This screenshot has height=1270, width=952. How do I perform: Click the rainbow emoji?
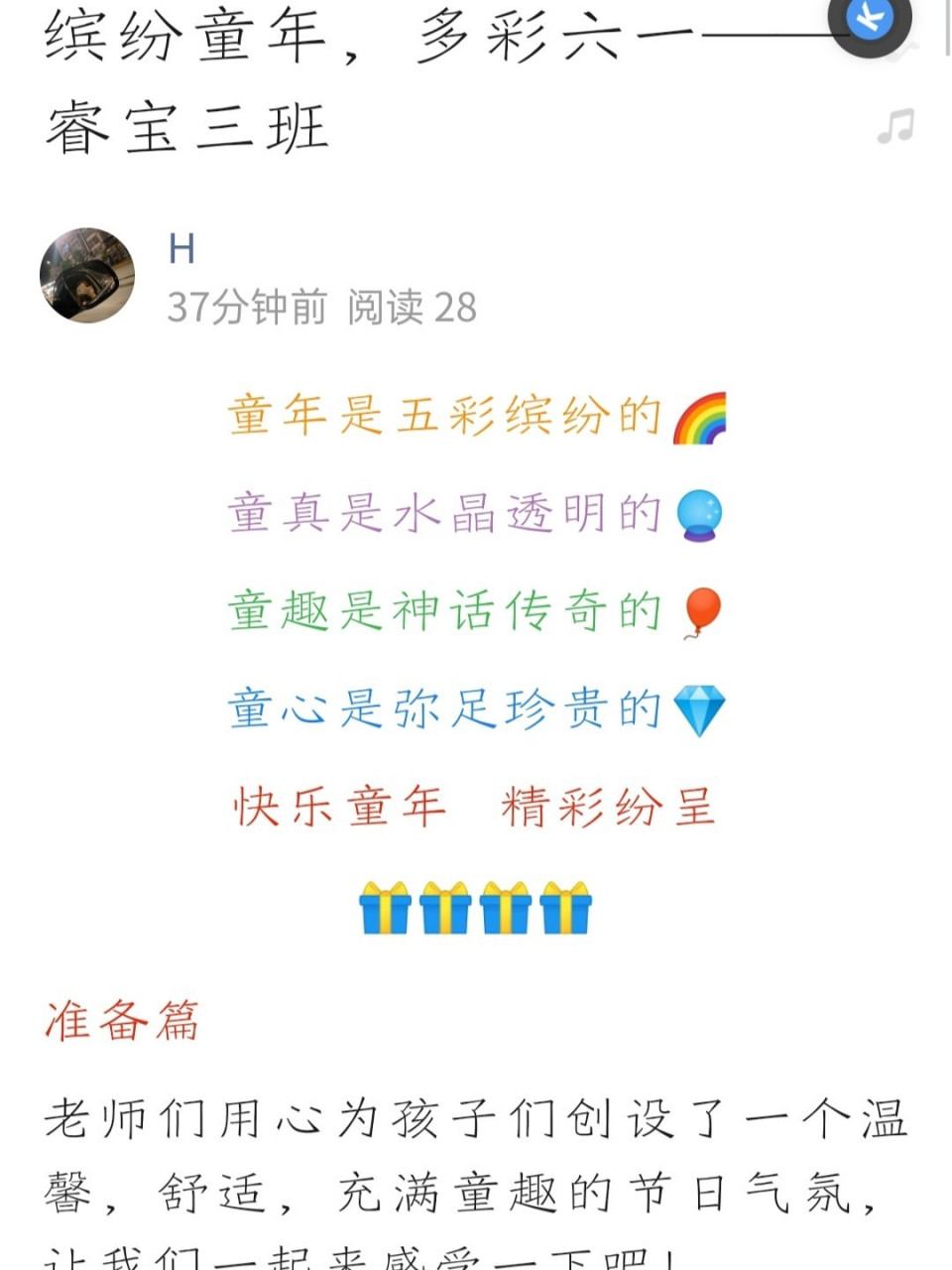(702, 417)
